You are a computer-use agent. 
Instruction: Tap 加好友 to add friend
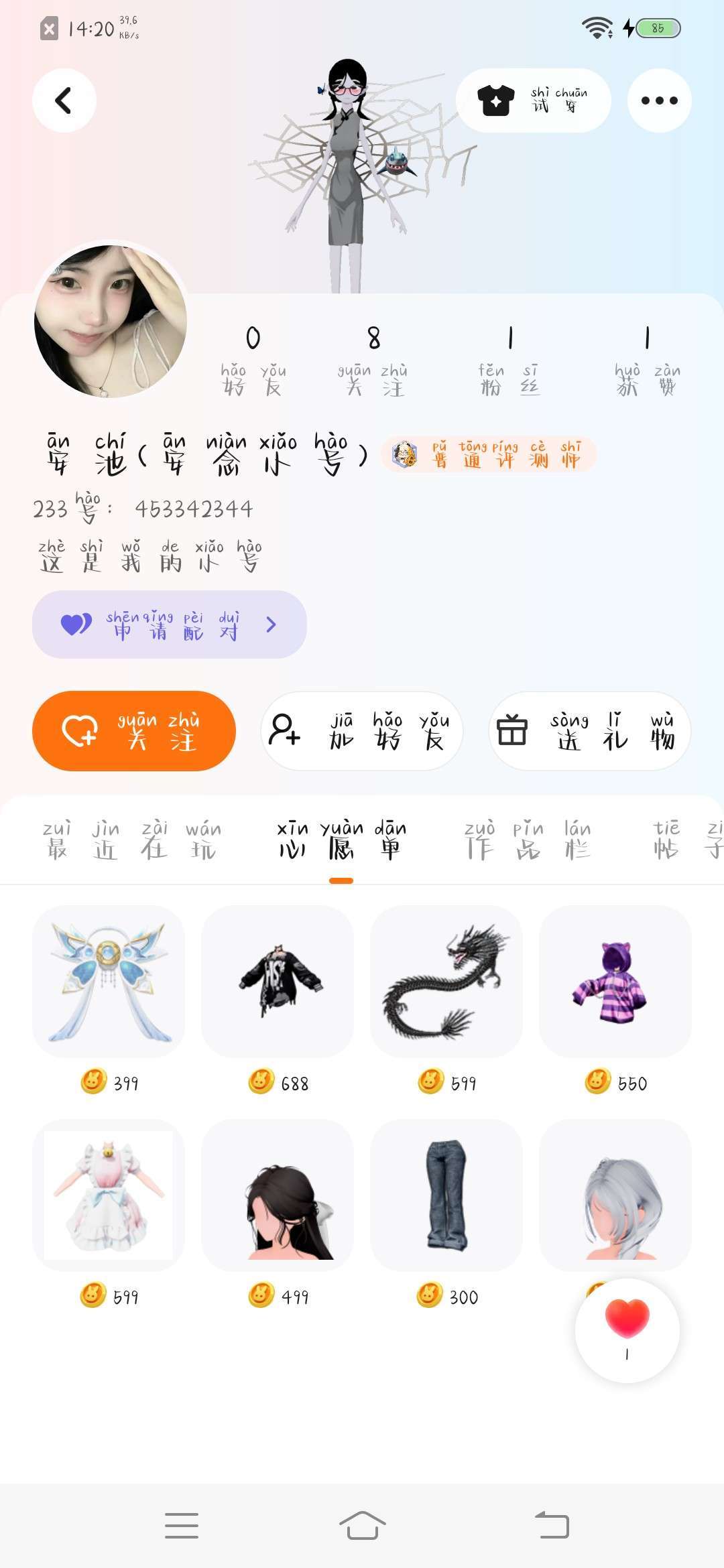coord(361,731)
